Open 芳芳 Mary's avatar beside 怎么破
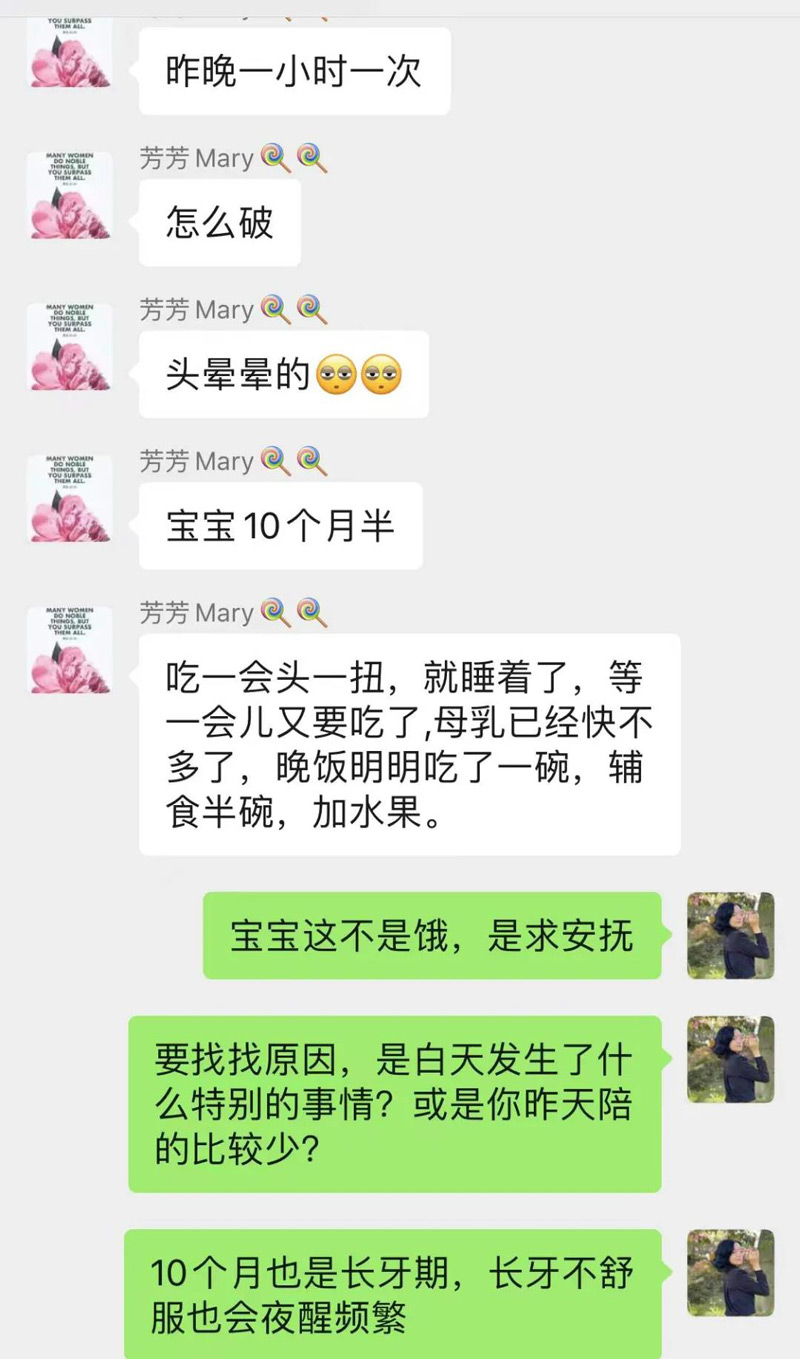The height and width of the screenshot is (1359, 800). coord(69,195)
